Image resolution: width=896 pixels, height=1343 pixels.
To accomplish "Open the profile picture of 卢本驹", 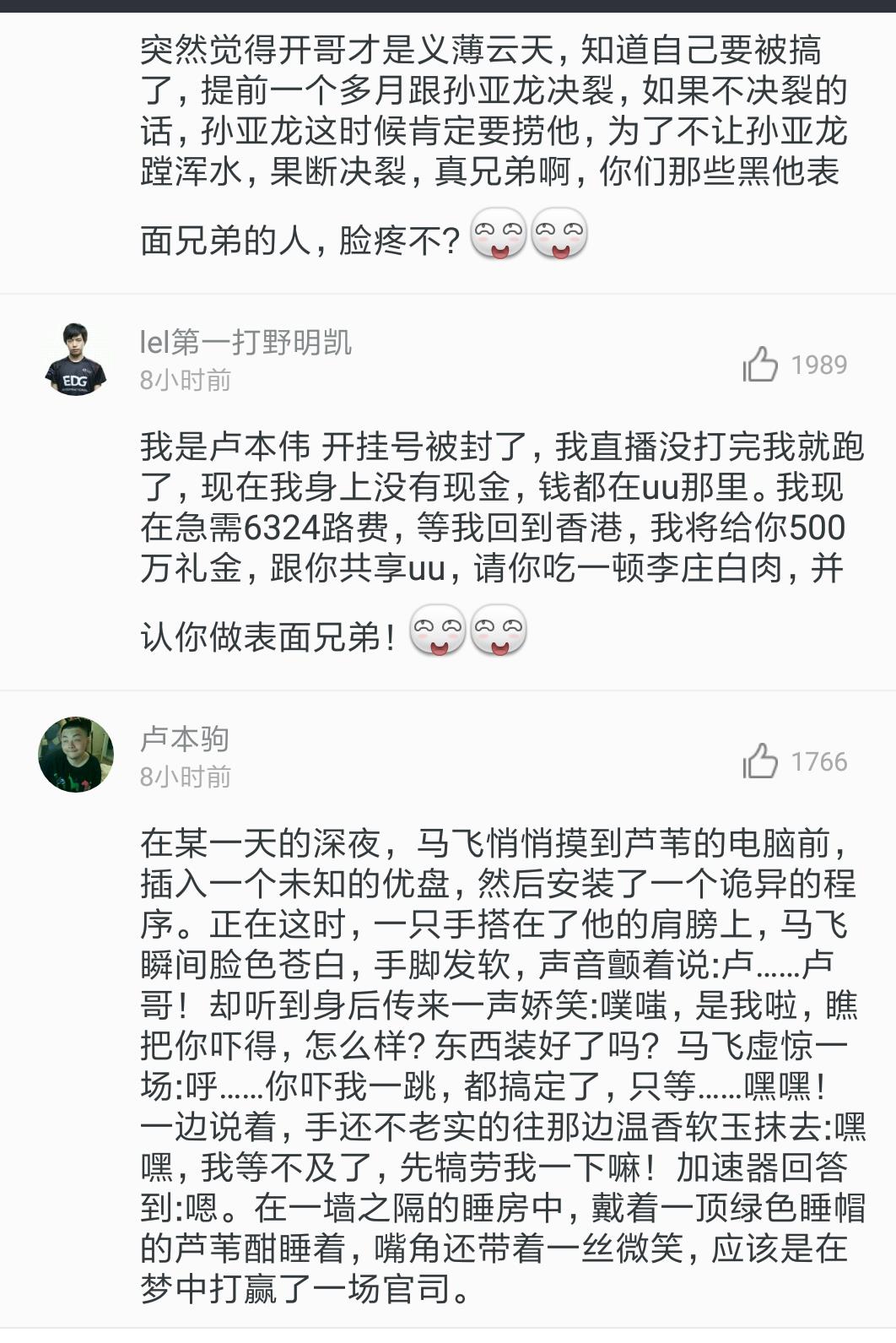I will coord(76,755).
